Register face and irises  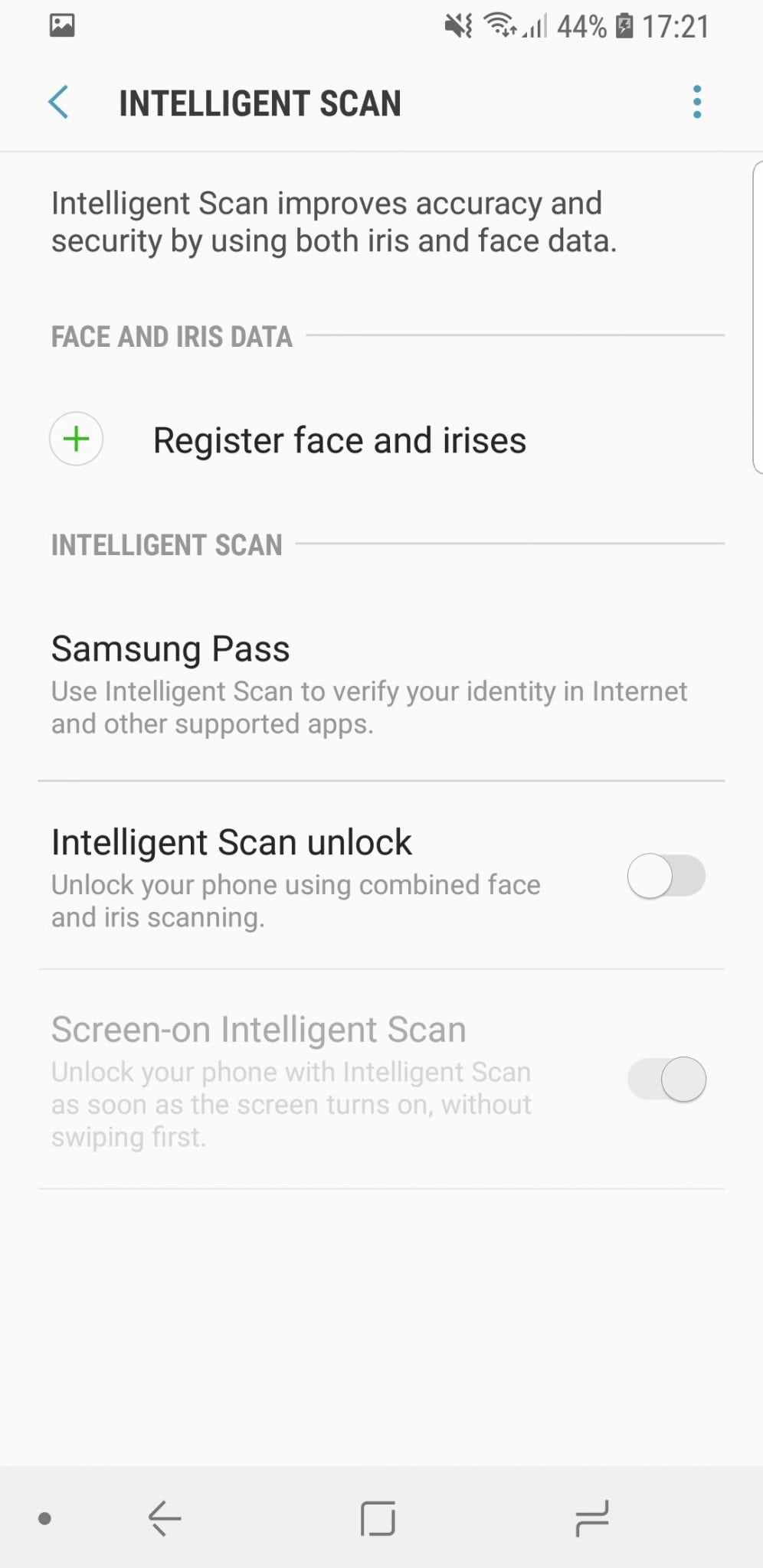[381, 439]
